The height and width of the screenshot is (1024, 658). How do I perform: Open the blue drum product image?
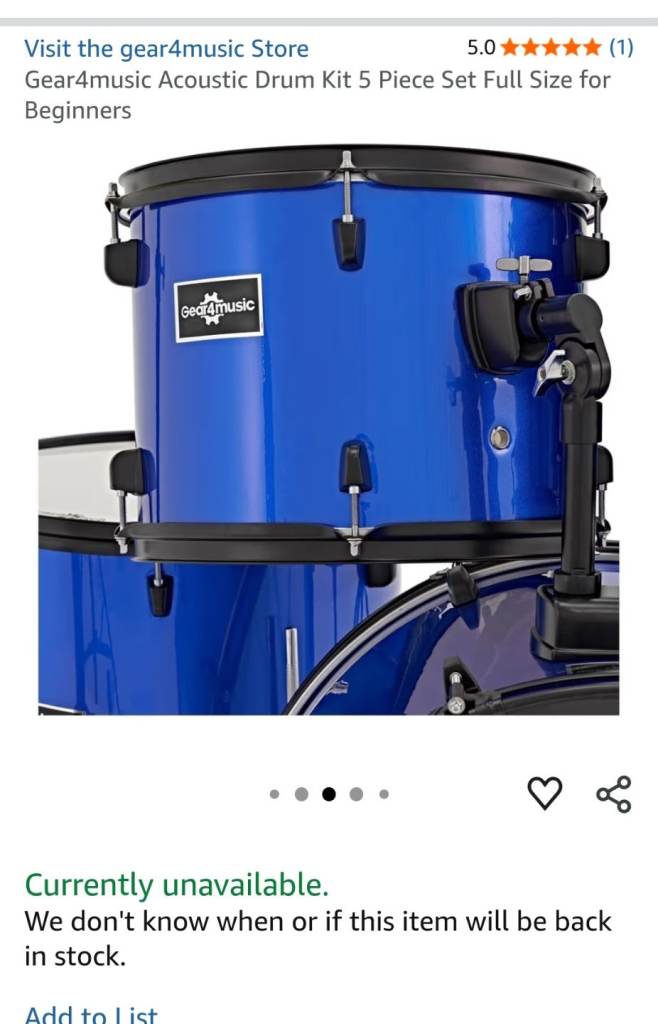click(329, 430)
